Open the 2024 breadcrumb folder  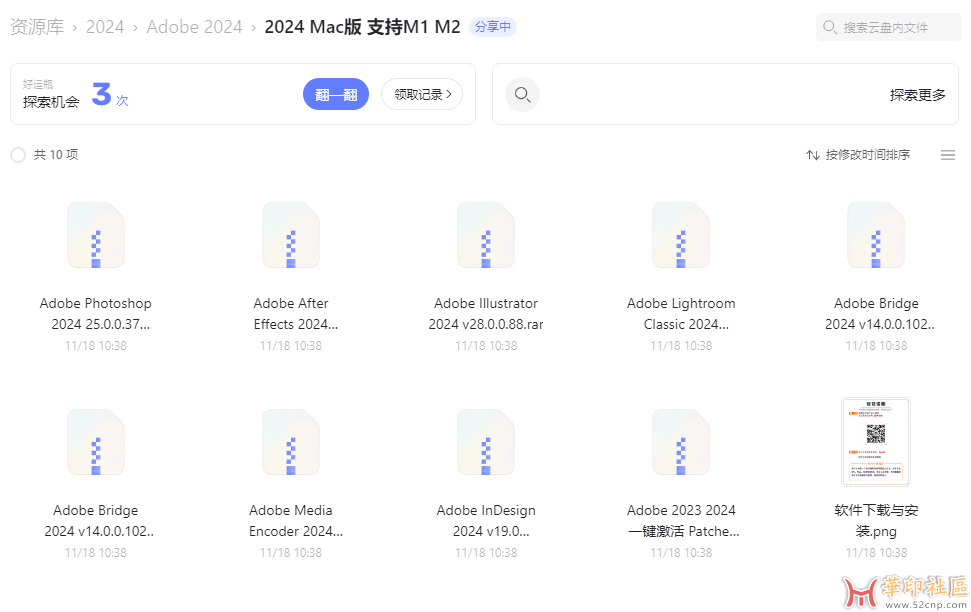(105, 27)
